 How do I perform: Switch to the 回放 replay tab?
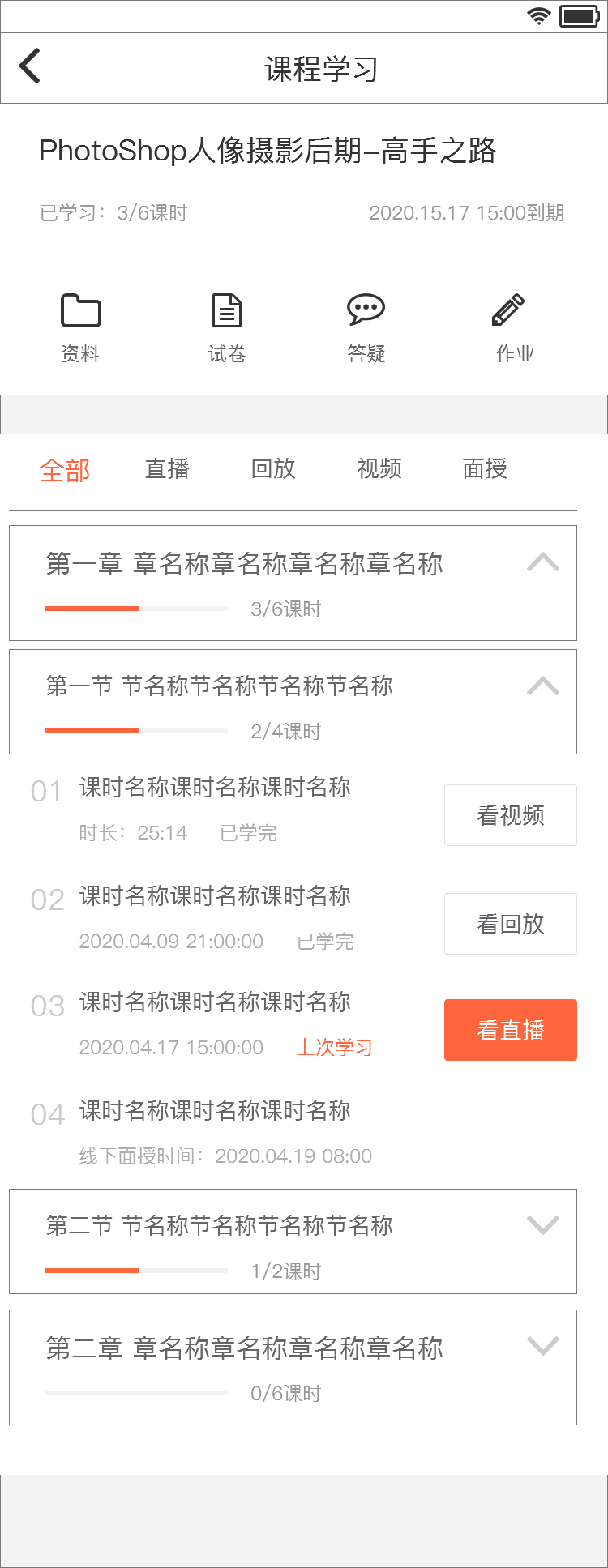pyautogui.click(x=274, y=470)
